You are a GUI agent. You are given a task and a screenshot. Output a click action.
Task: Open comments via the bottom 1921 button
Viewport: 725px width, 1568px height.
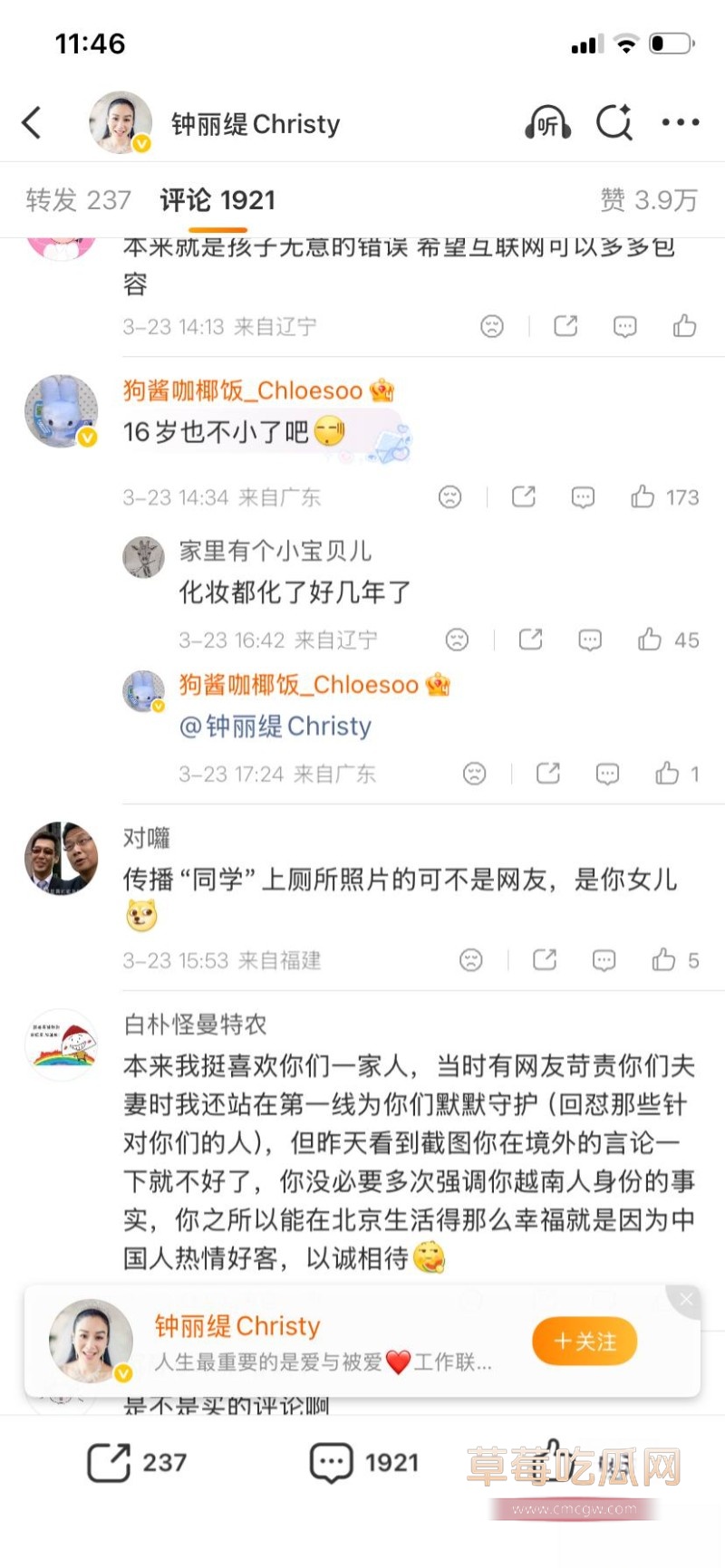tap(364, 1462)
